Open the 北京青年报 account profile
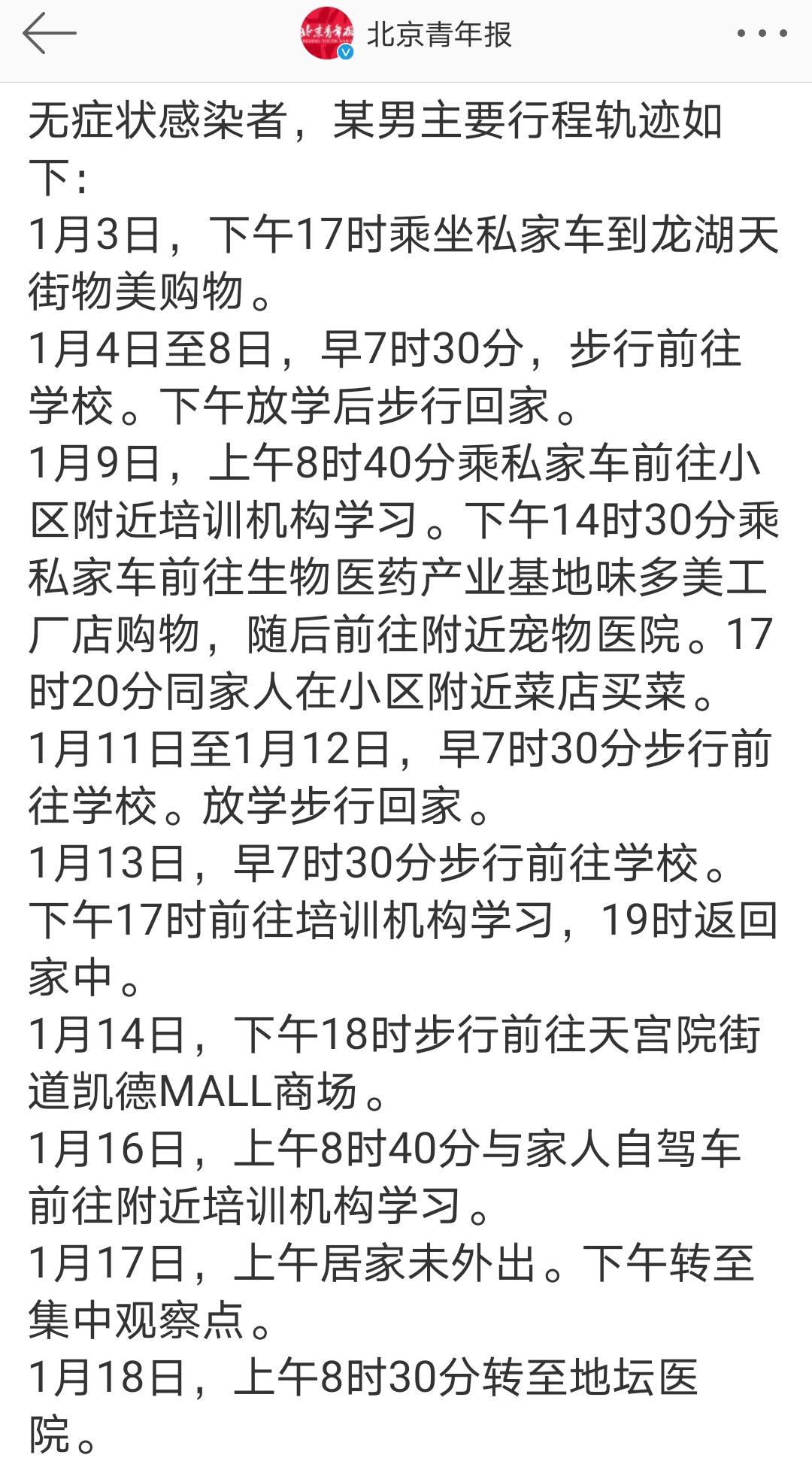This screenshot has width=812, height=1464. [x=438, y=35]
